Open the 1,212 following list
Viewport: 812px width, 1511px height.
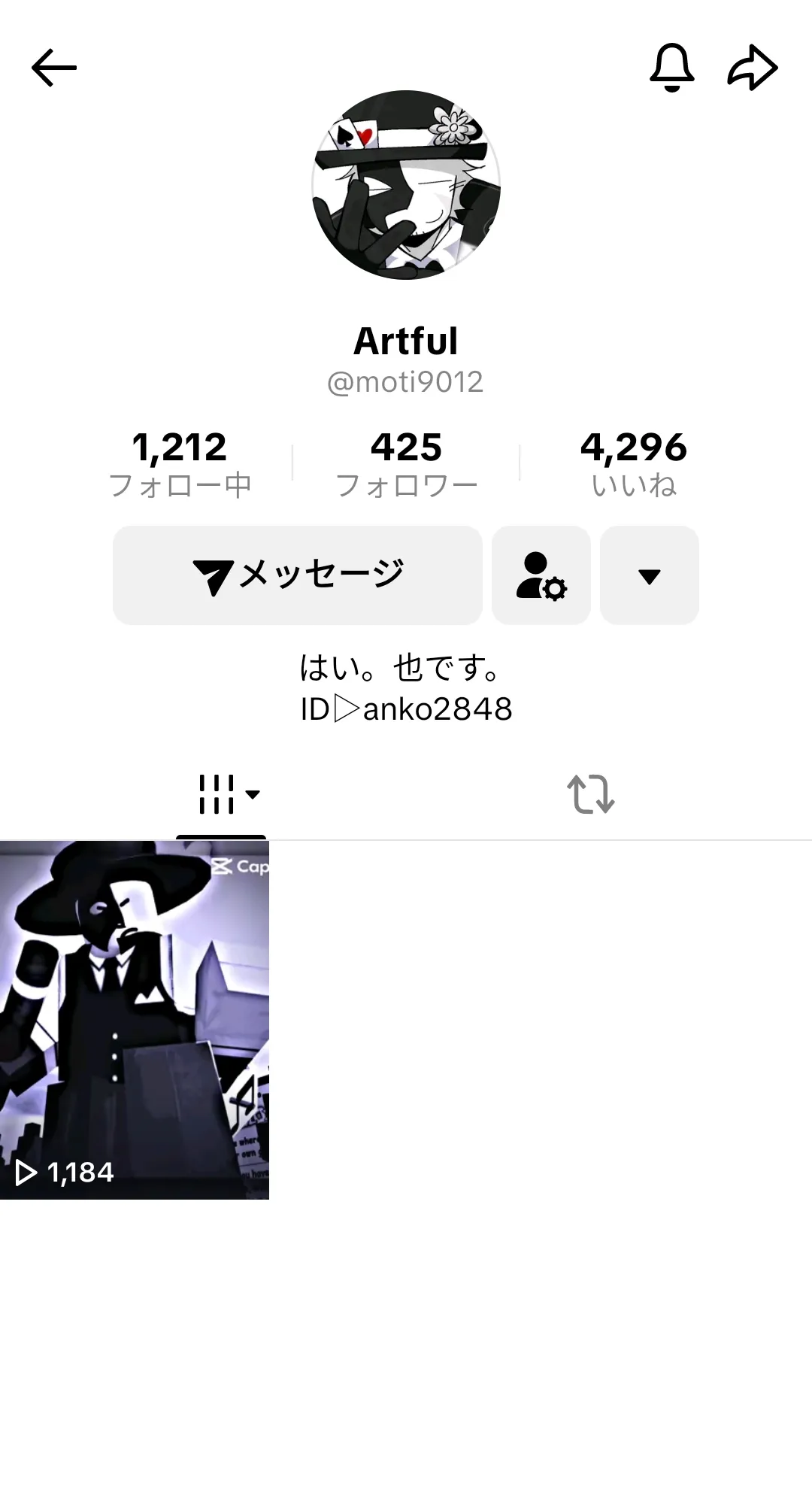180,463
